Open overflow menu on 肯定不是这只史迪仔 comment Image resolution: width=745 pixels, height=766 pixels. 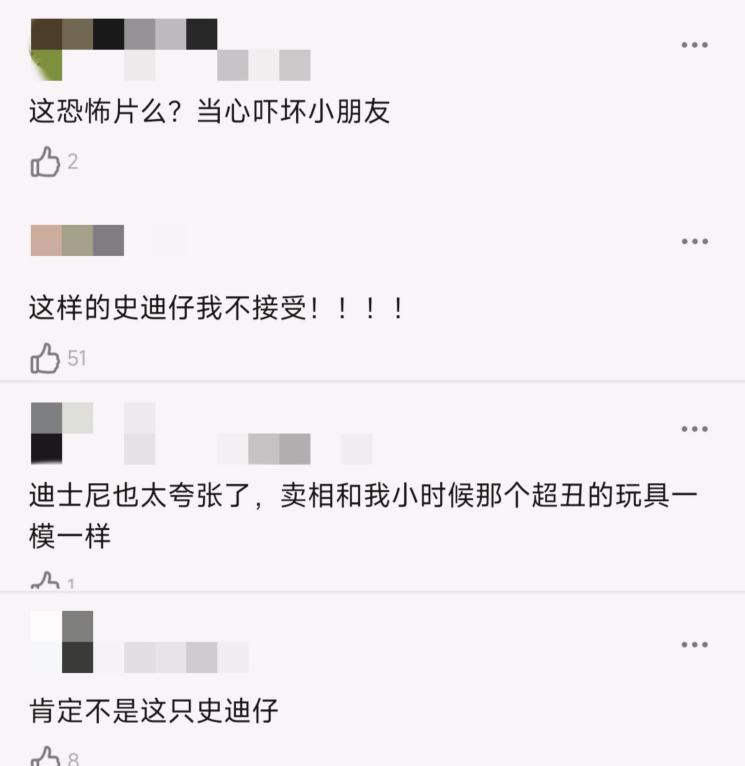click(x=694, y=645)
